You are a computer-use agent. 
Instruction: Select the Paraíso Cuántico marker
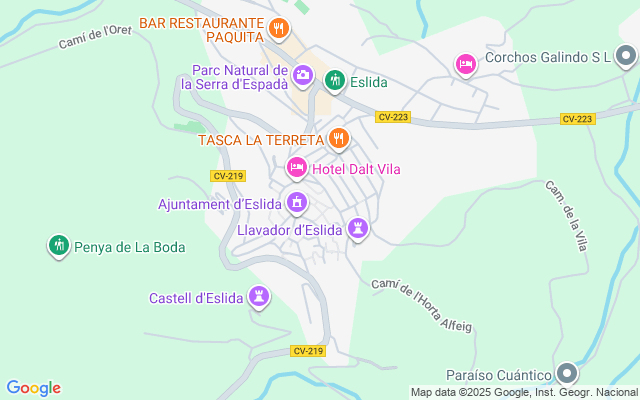point(567,375)
